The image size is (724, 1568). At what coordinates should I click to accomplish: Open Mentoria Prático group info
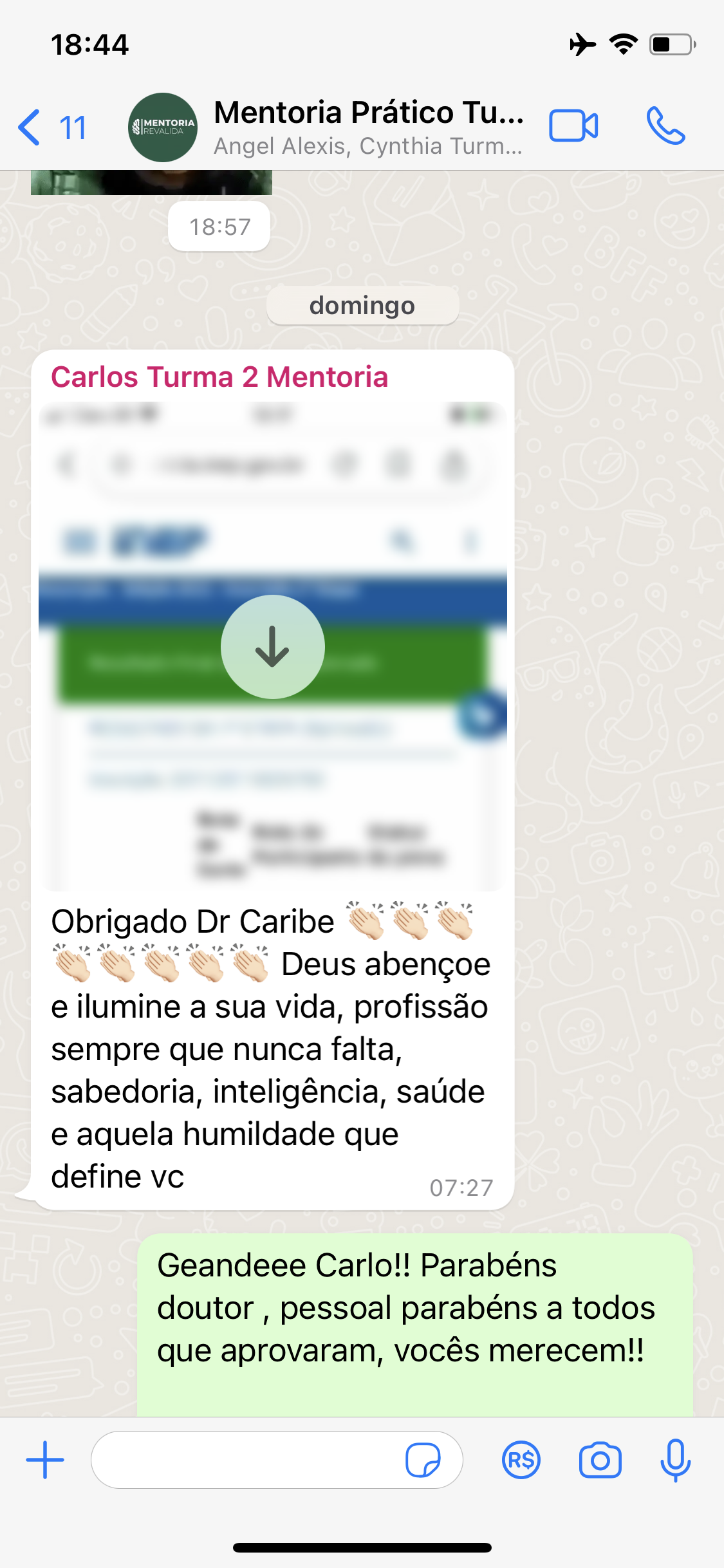(x=368, y=127)
